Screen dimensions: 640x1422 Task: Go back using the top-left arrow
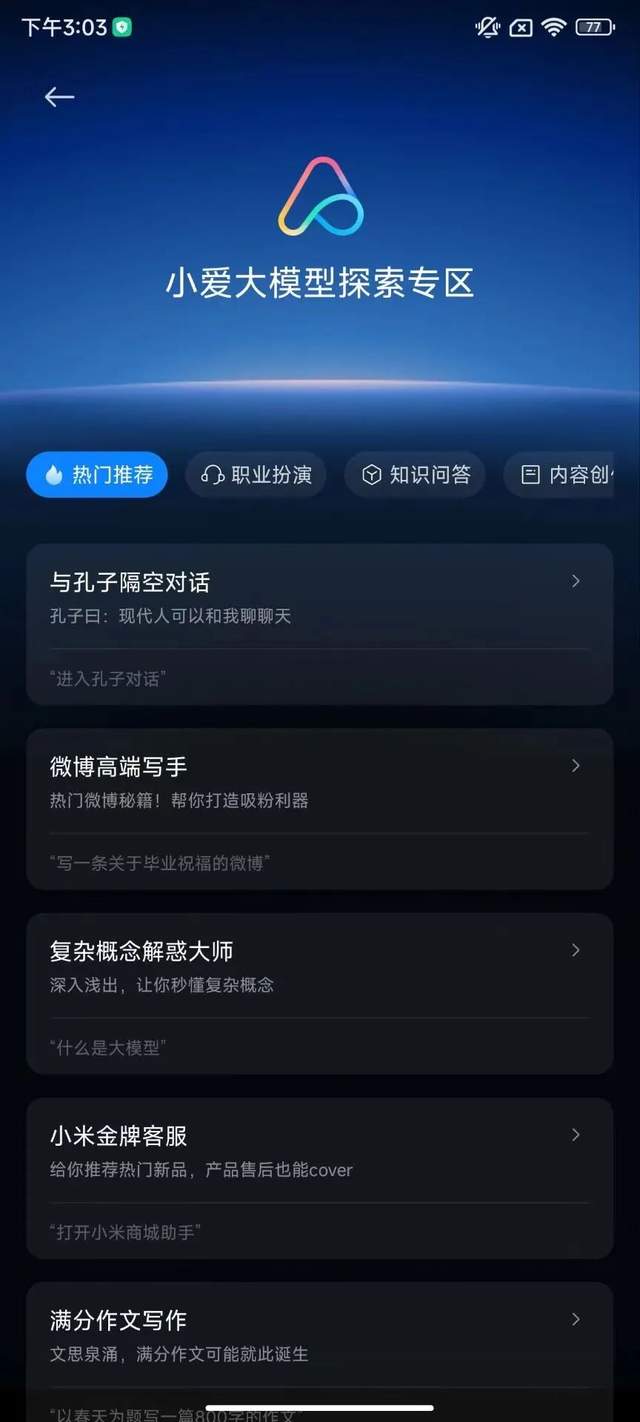click(x=59, y=96)
